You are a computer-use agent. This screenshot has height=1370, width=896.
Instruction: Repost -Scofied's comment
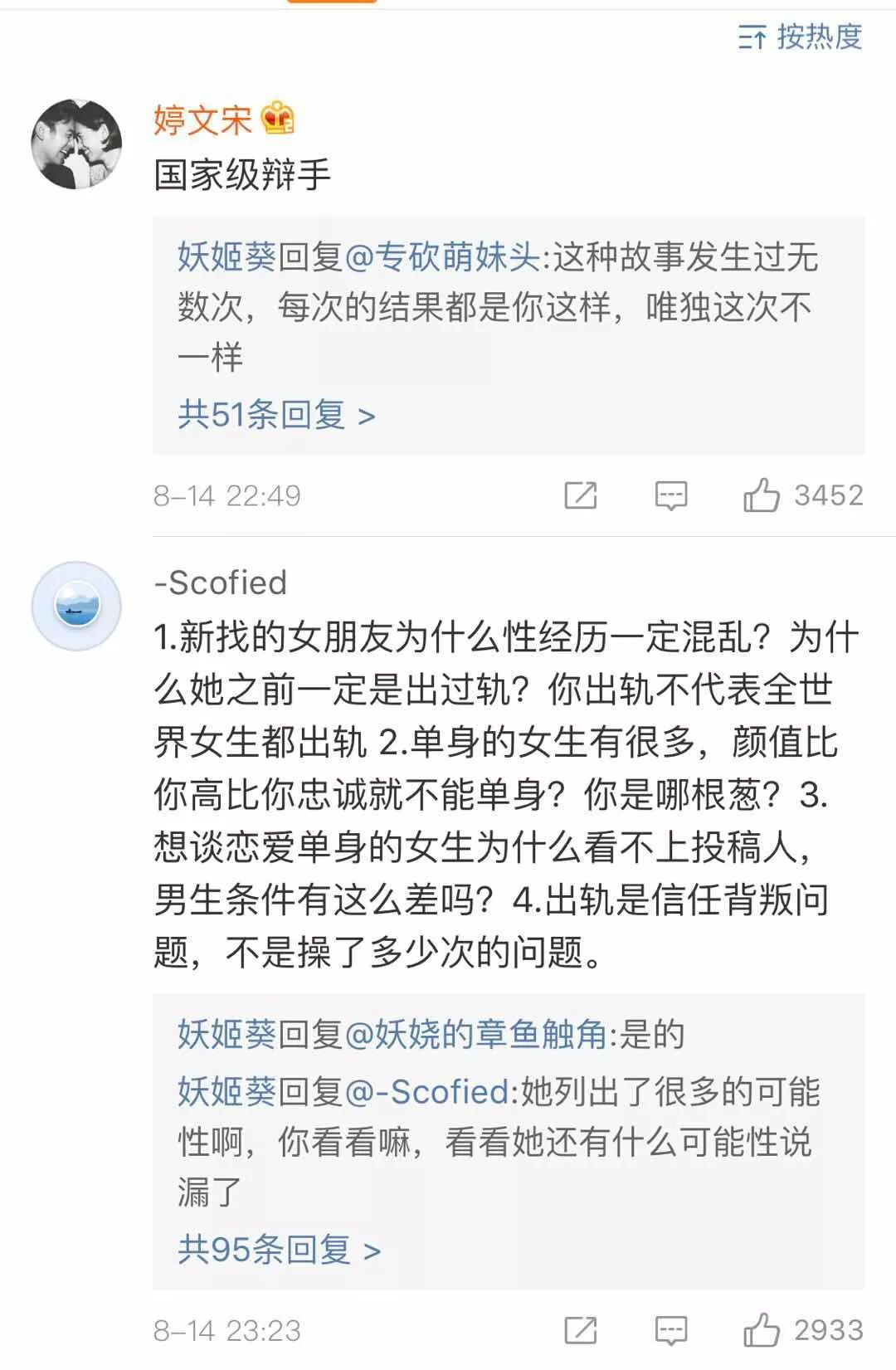click(x=581, y=1331)
